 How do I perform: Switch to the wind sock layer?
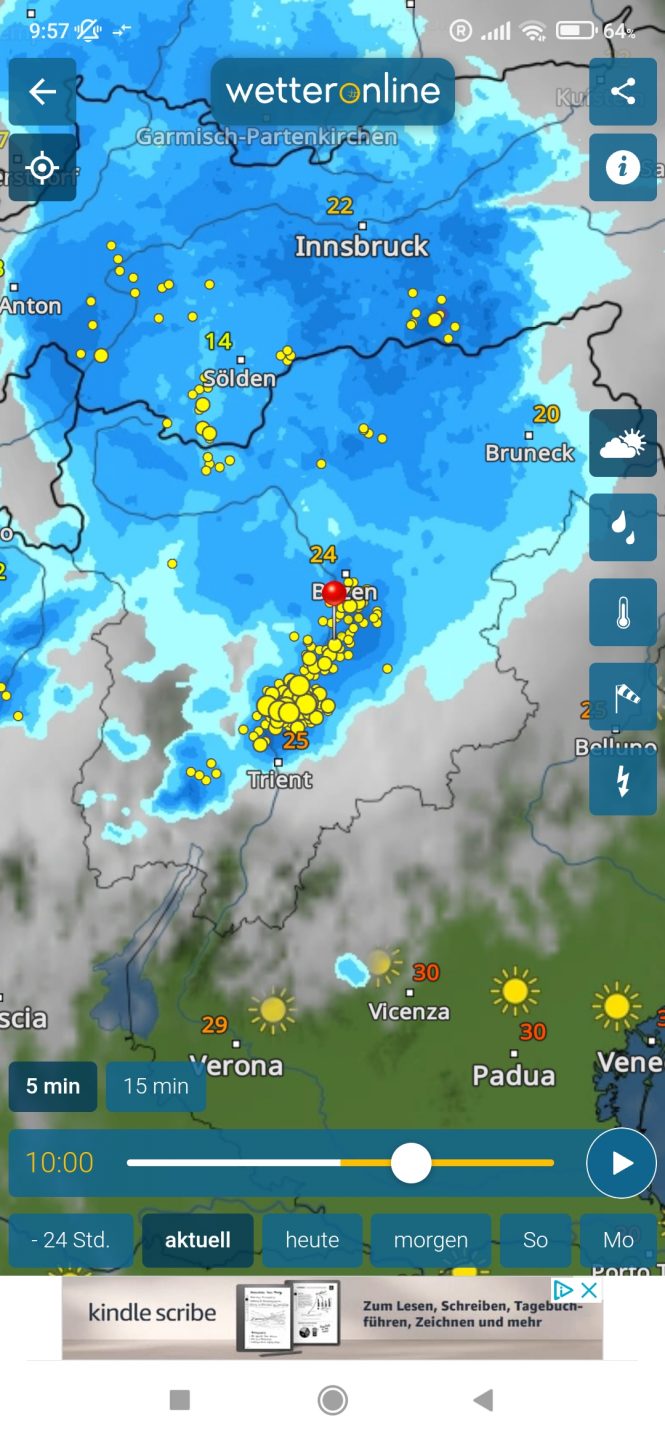622,696
